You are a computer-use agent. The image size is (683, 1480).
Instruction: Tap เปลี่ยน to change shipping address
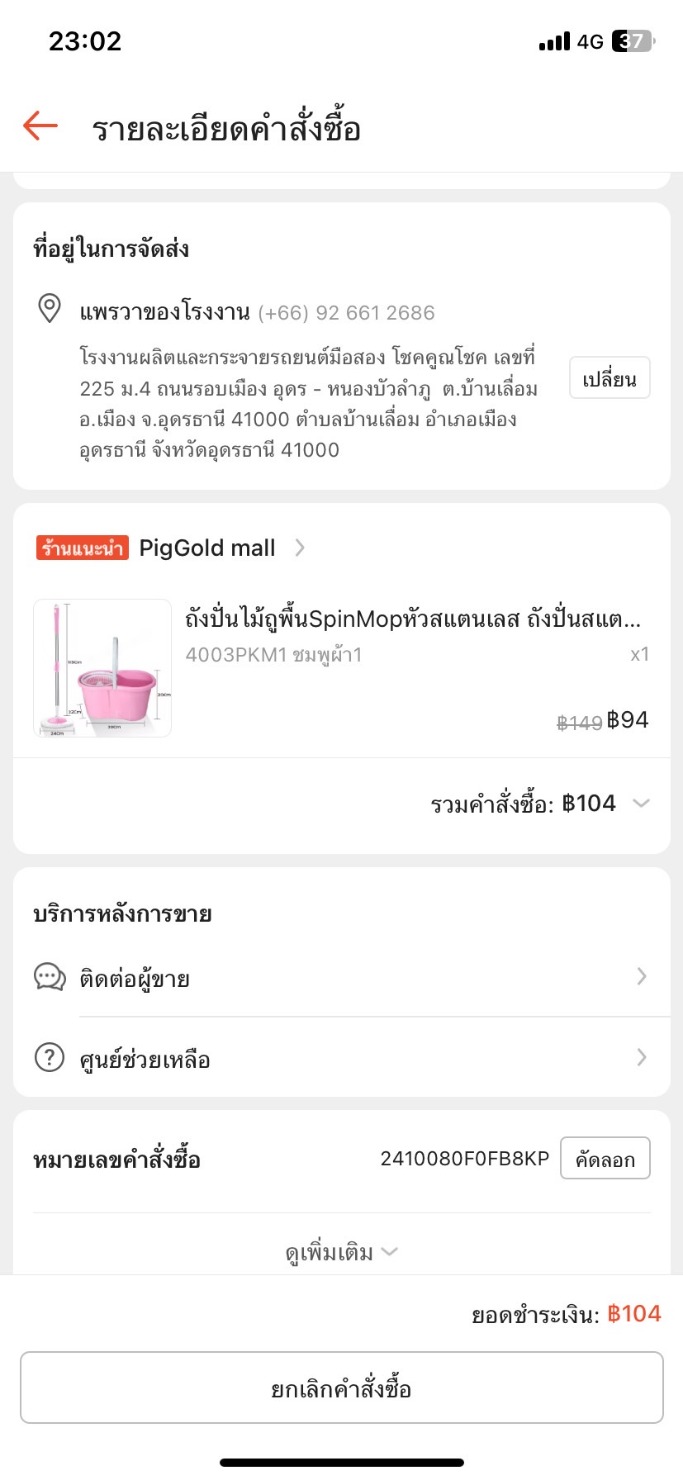point(609,378)
